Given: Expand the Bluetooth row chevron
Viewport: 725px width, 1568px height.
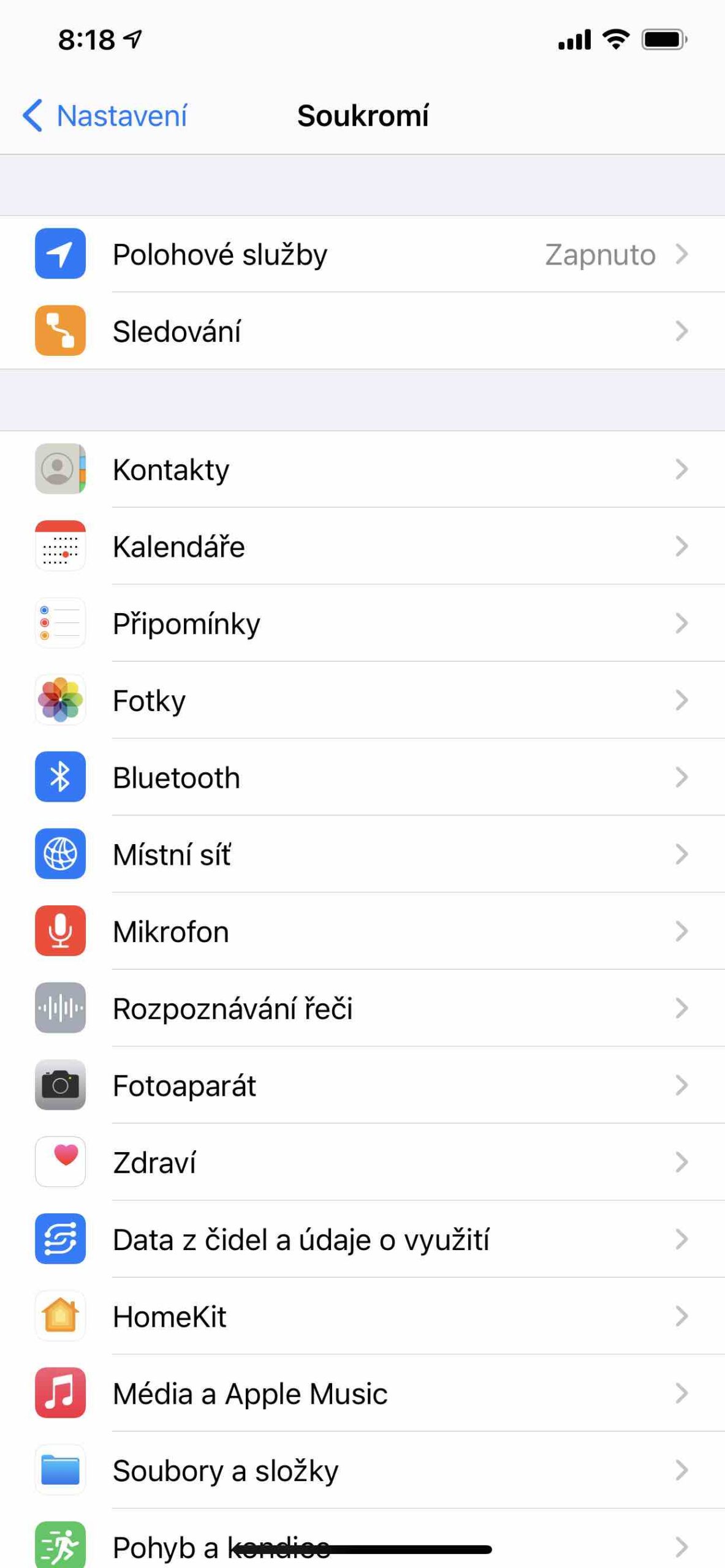Looking at the screenshot, I should [681, 777].
